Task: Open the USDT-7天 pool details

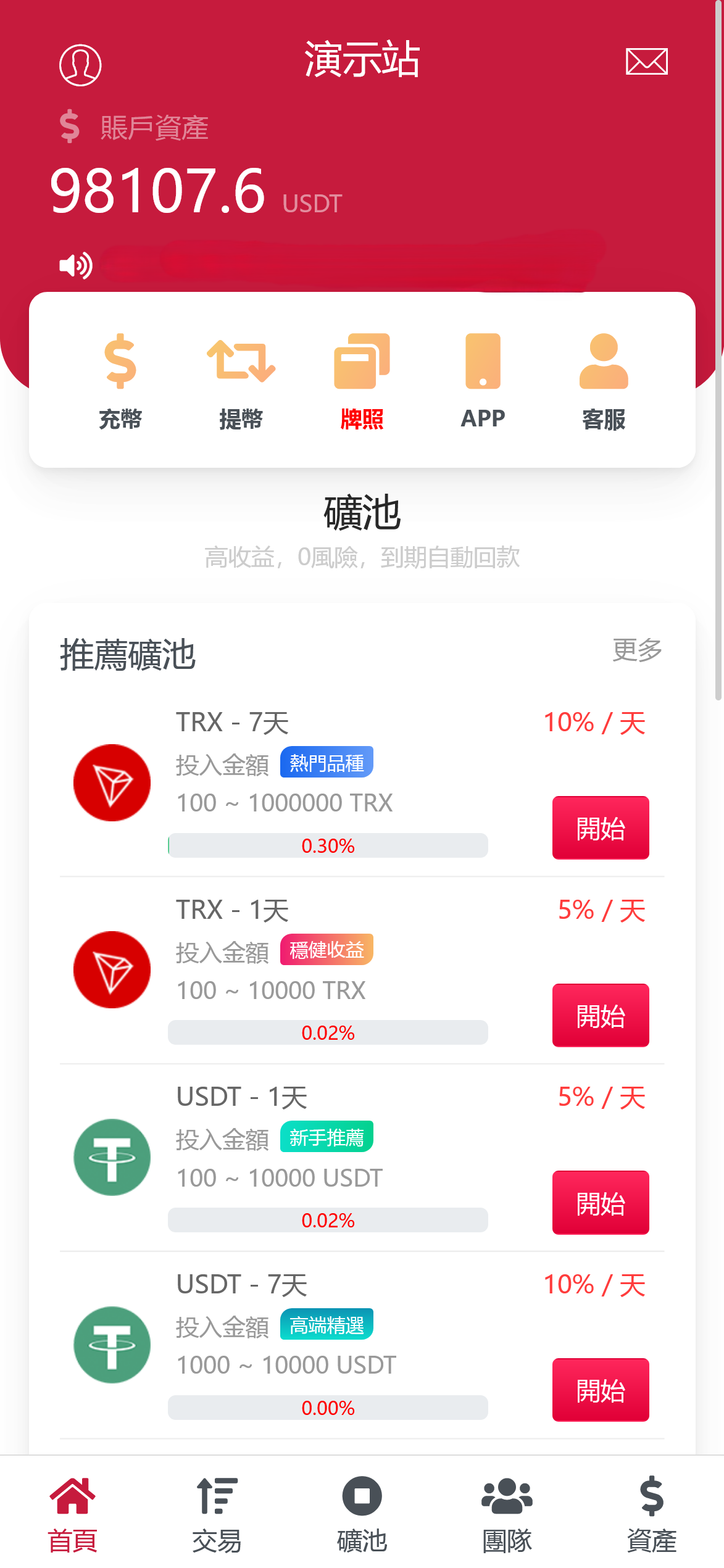Action: click(241, 1284)
